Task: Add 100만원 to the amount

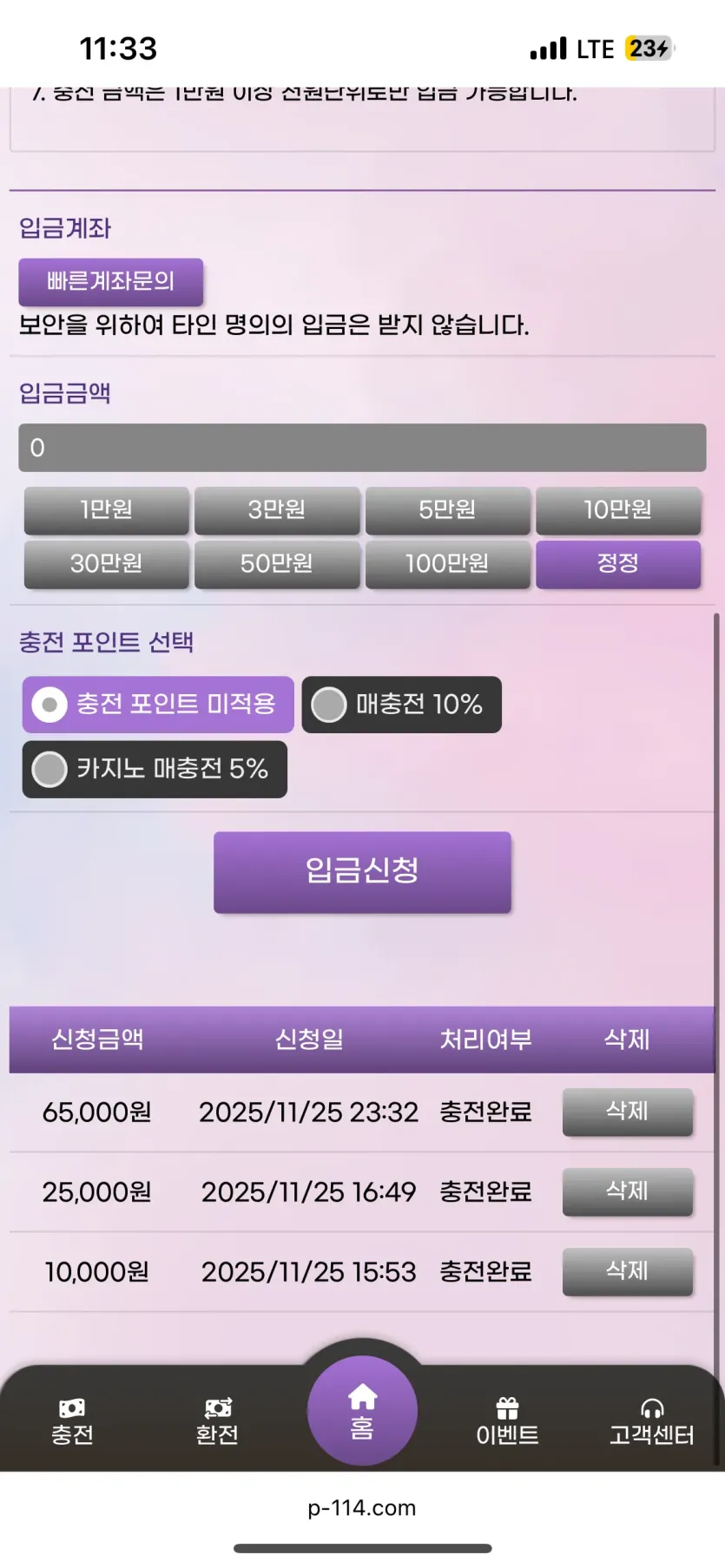Action: pos(447,564)
